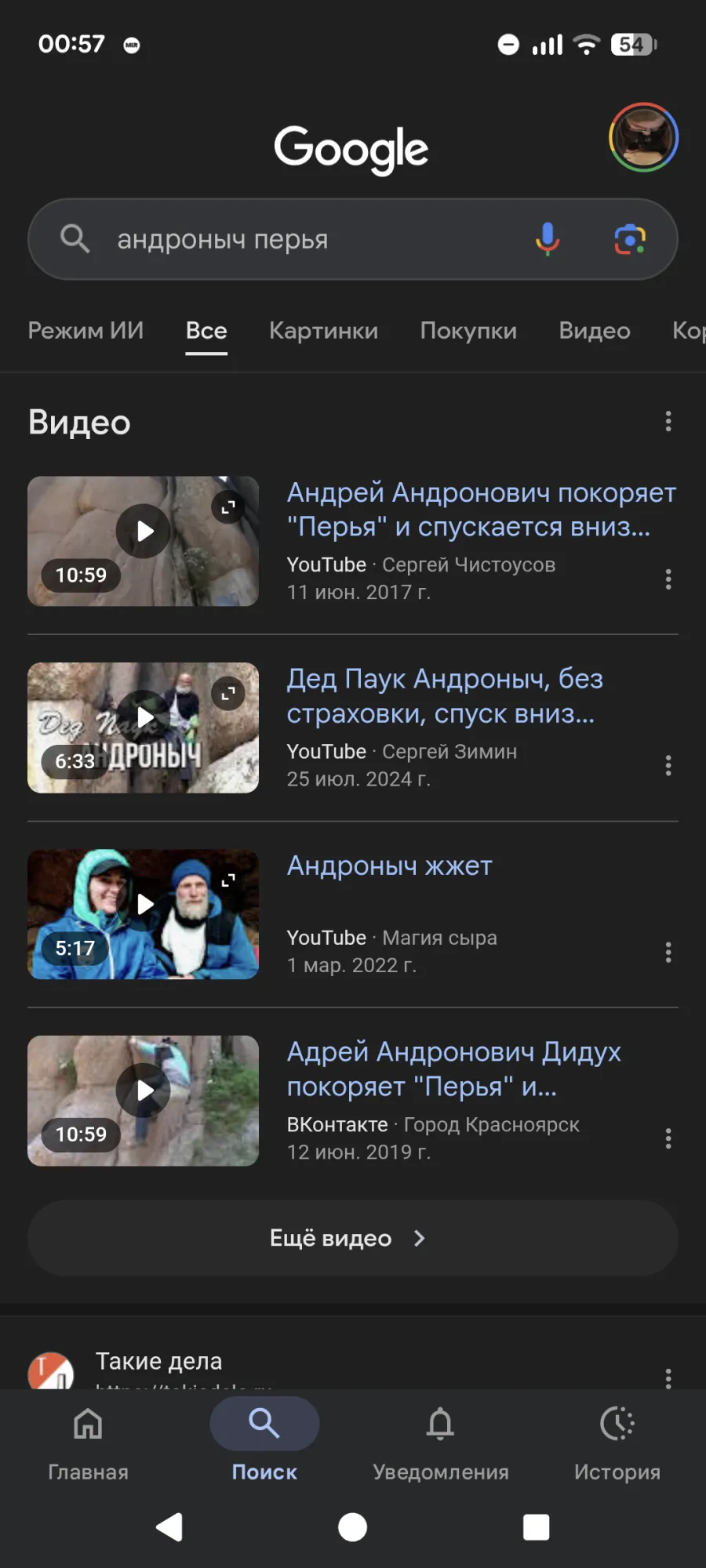Open the account profile avatar
Viewport: 706px width, 1568px height.
tap(643, 137)
